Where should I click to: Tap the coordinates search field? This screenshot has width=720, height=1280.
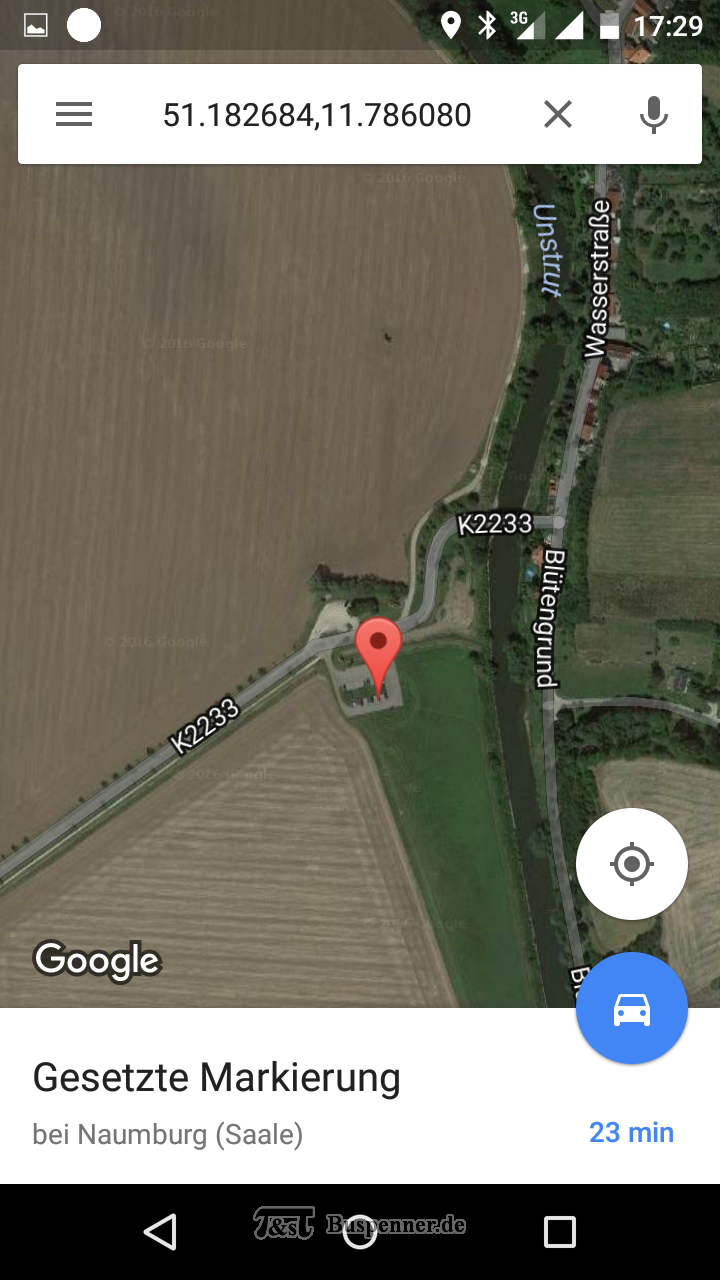317,115
